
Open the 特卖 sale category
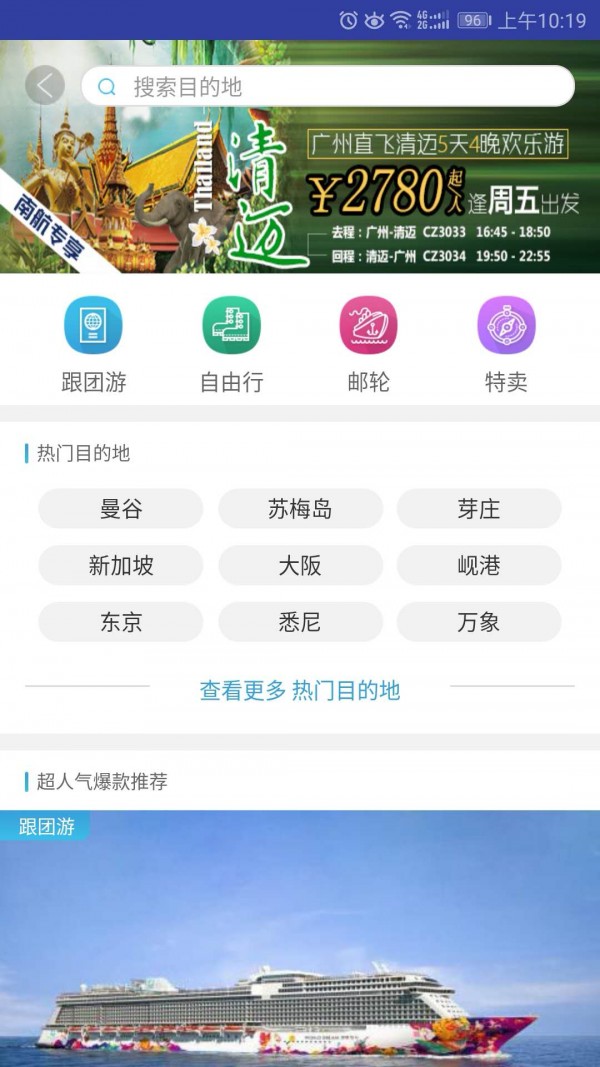(506, 344)
